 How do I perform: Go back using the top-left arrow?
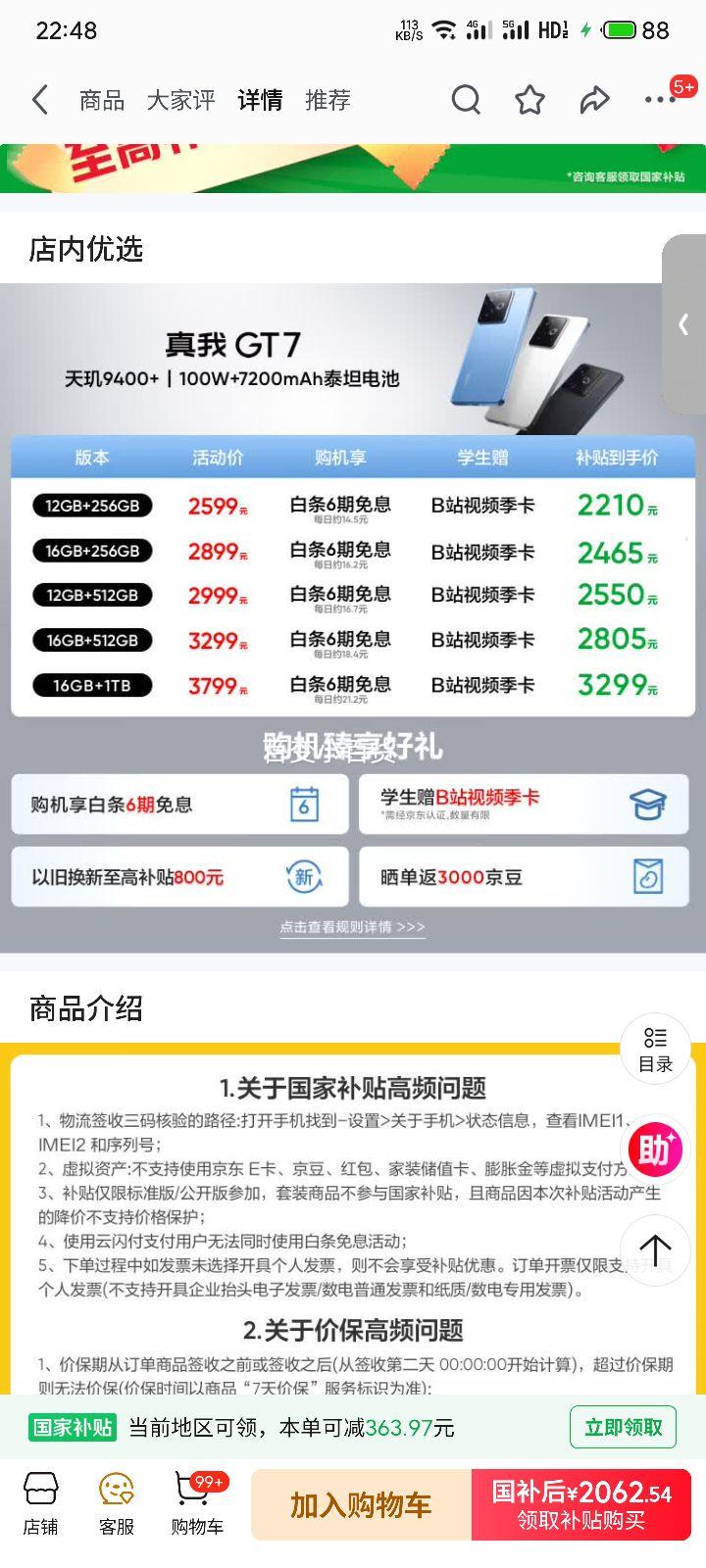click(40, 100)
